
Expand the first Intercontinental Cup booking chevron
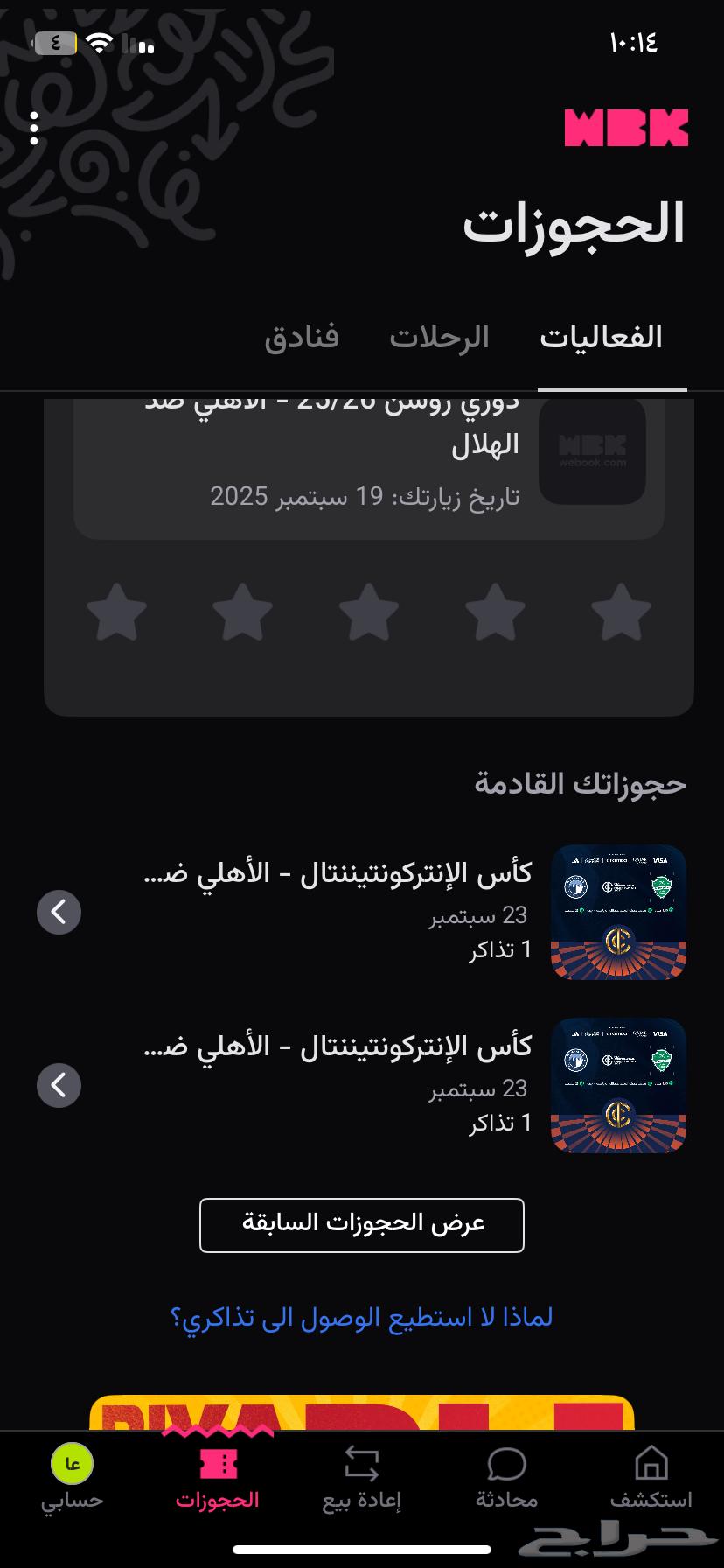59,911
